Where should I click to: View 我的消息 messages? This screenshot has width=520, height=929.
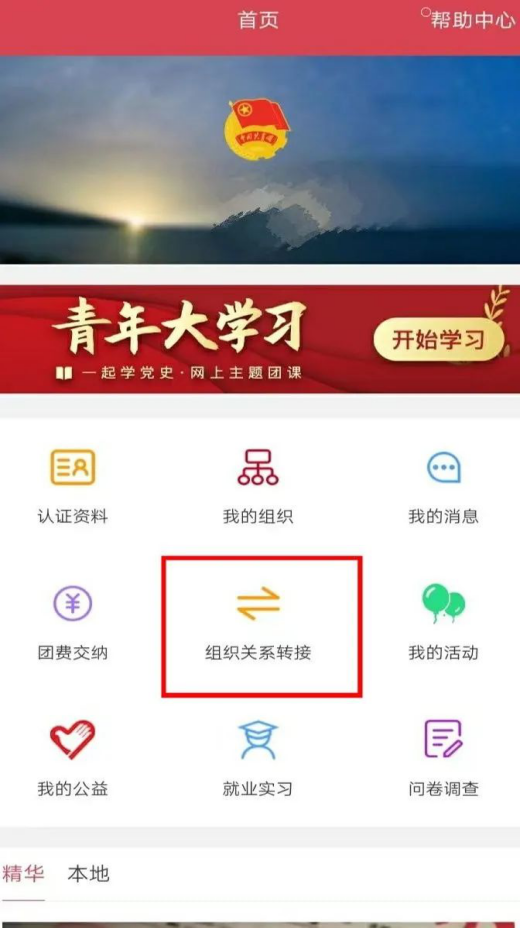(x=443, y=487)
